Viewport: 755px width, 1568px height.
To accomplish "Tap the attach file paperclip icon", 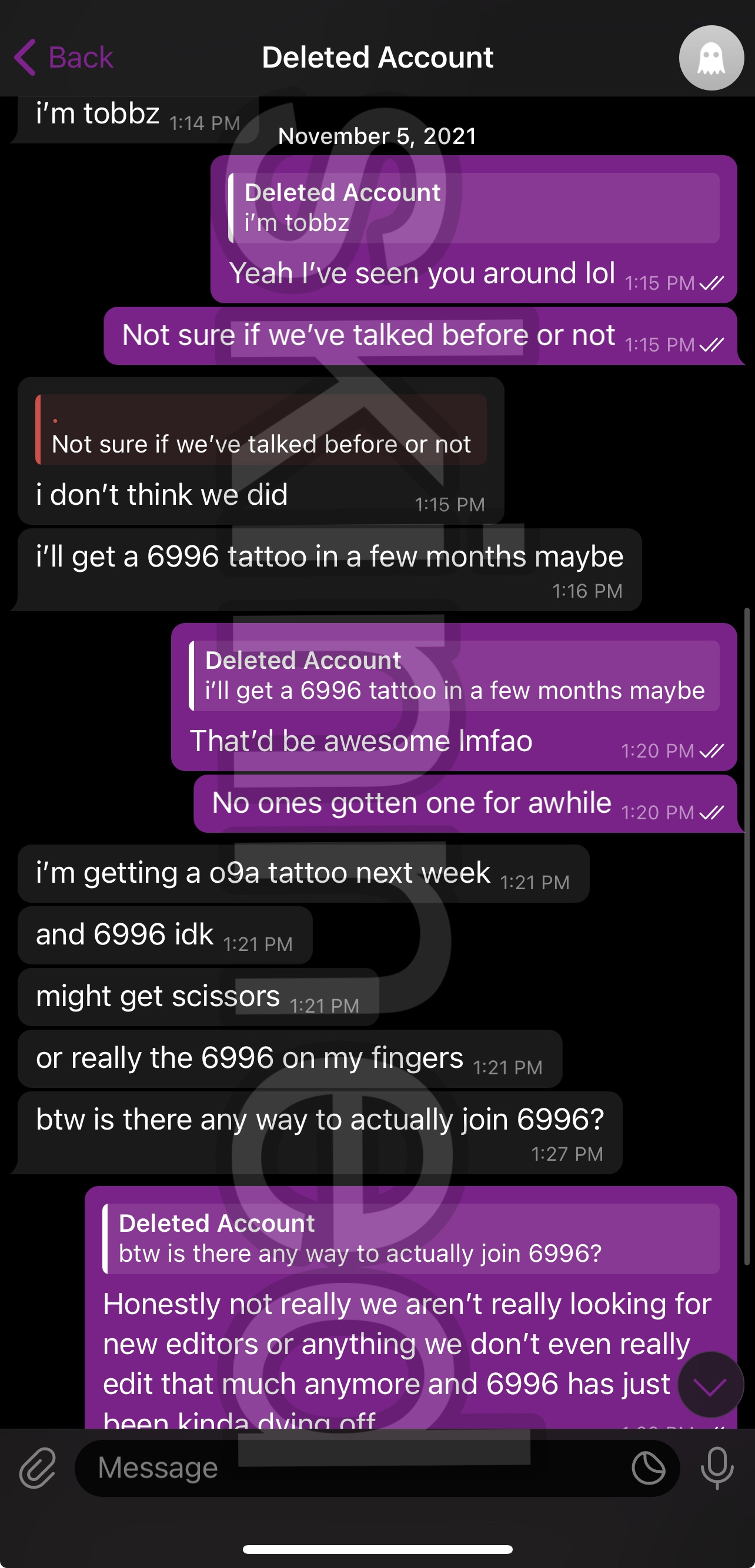I will [x=38, y=1468].
